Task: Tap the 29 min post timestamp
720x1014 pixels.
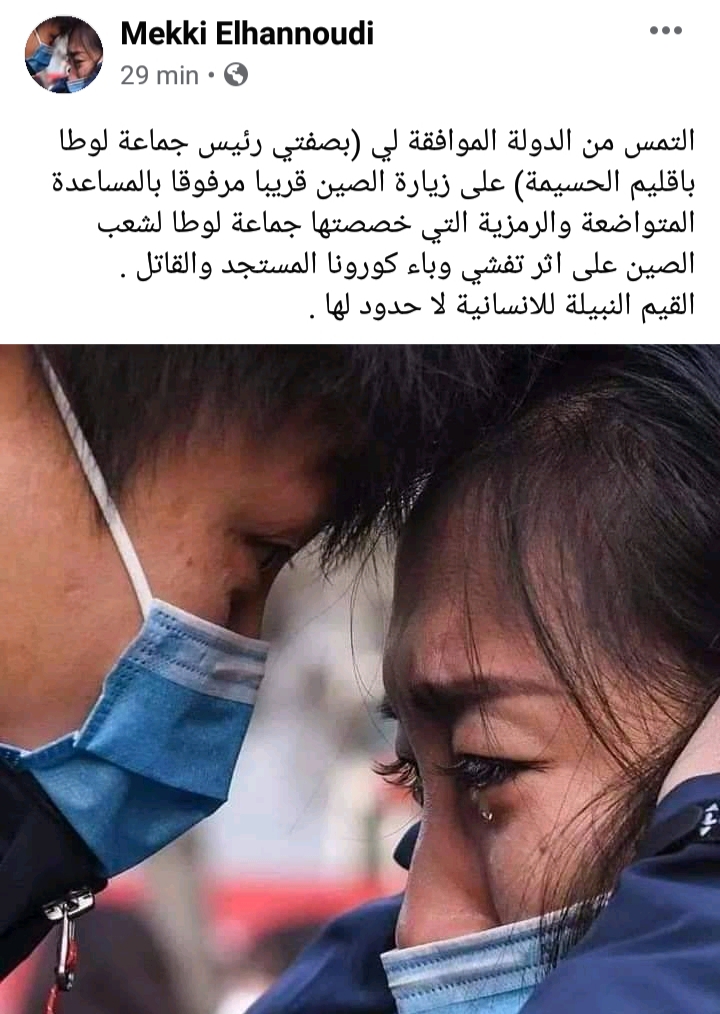Action: click(159, 75)
